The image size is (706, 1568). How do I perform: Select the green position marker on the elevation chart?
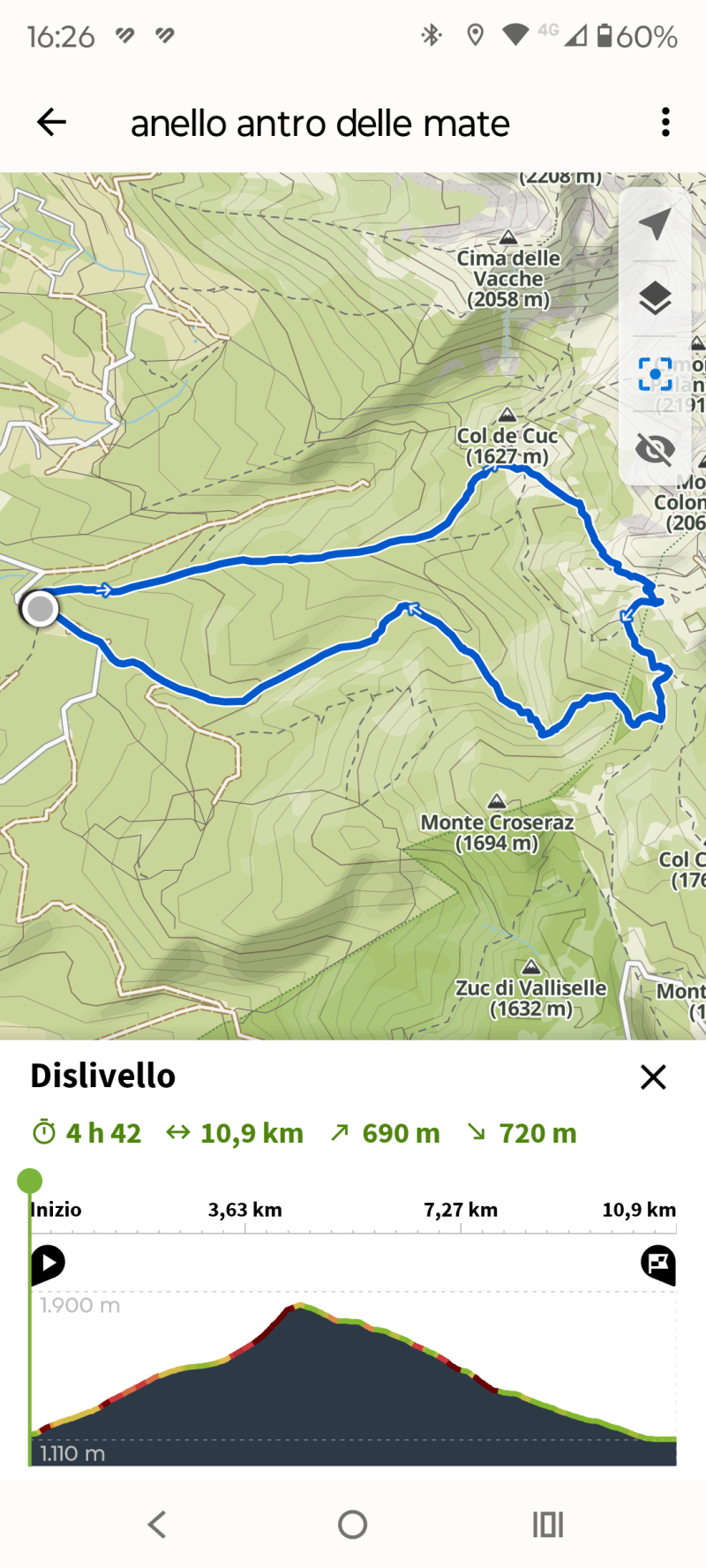point(30,1181)
